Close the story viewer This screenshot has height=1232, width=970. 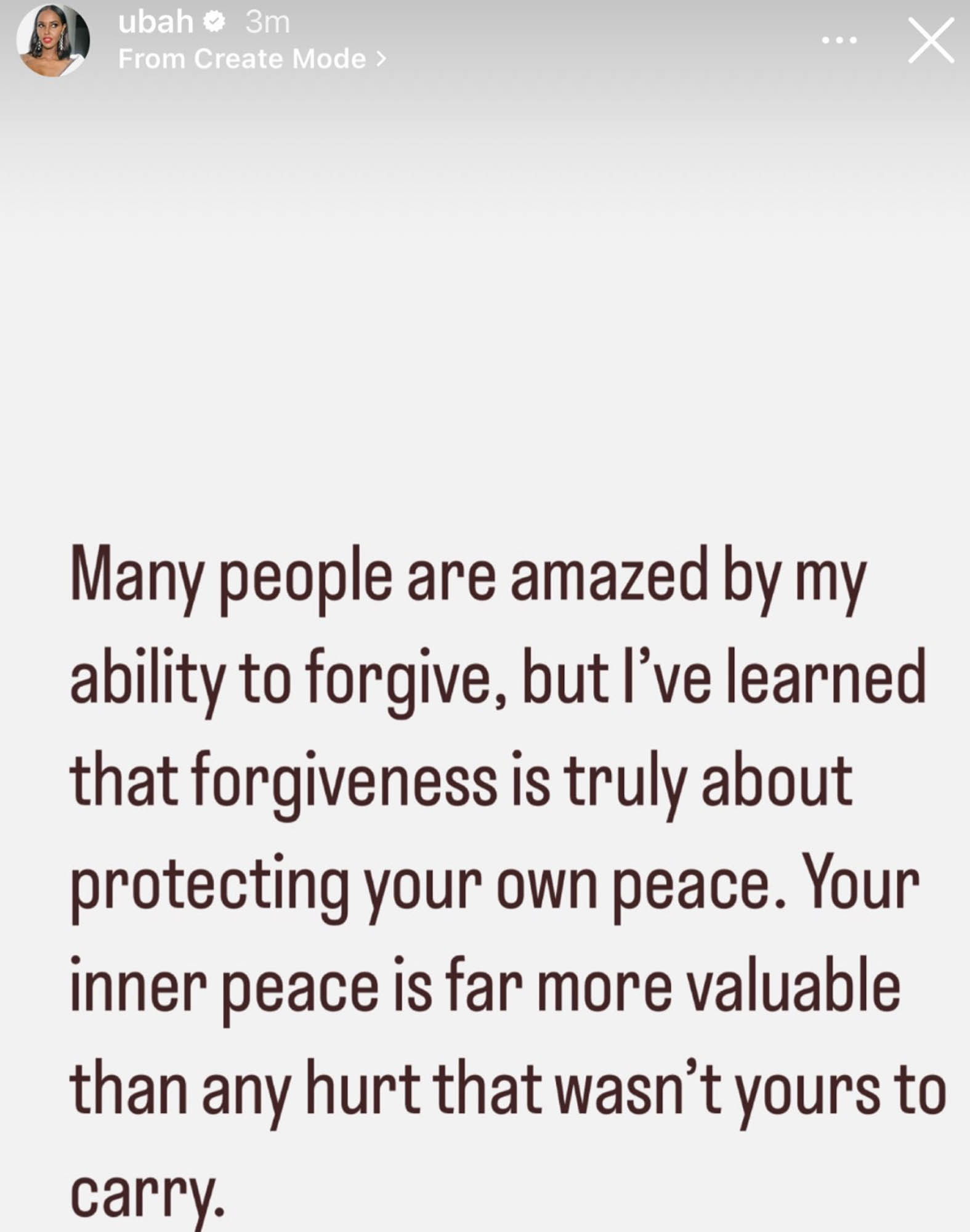pyautogui.click(x=931, y=41)
